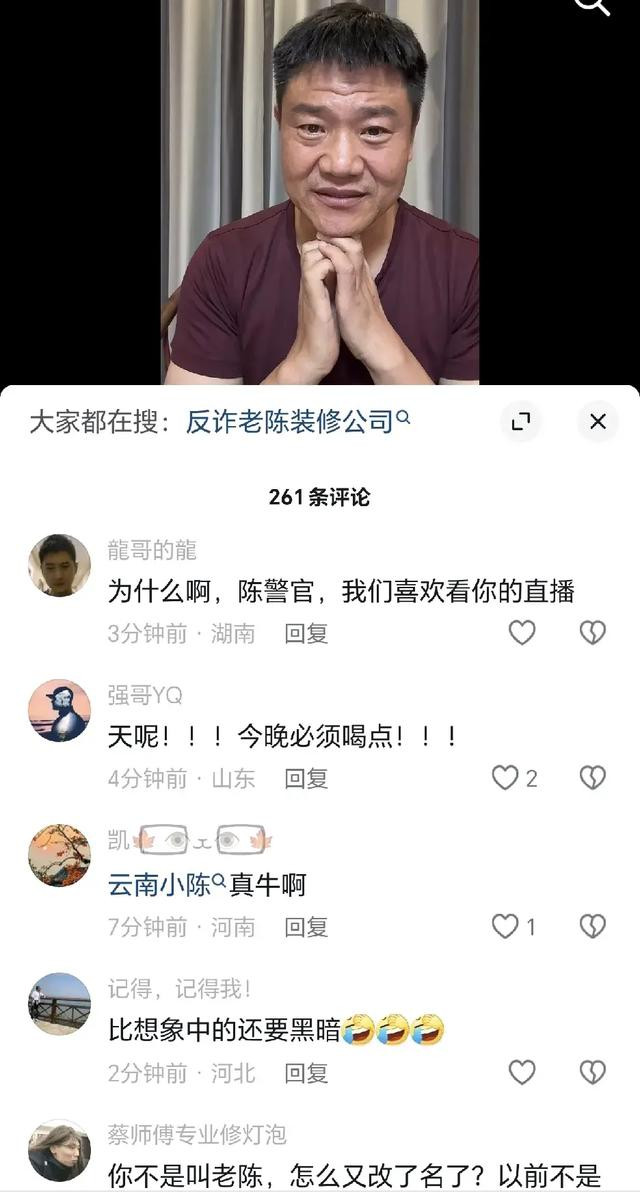Open 强哥YQ's profile avatar
Viewport: 640px width, 1199px height.
click(x=60, y=710)
